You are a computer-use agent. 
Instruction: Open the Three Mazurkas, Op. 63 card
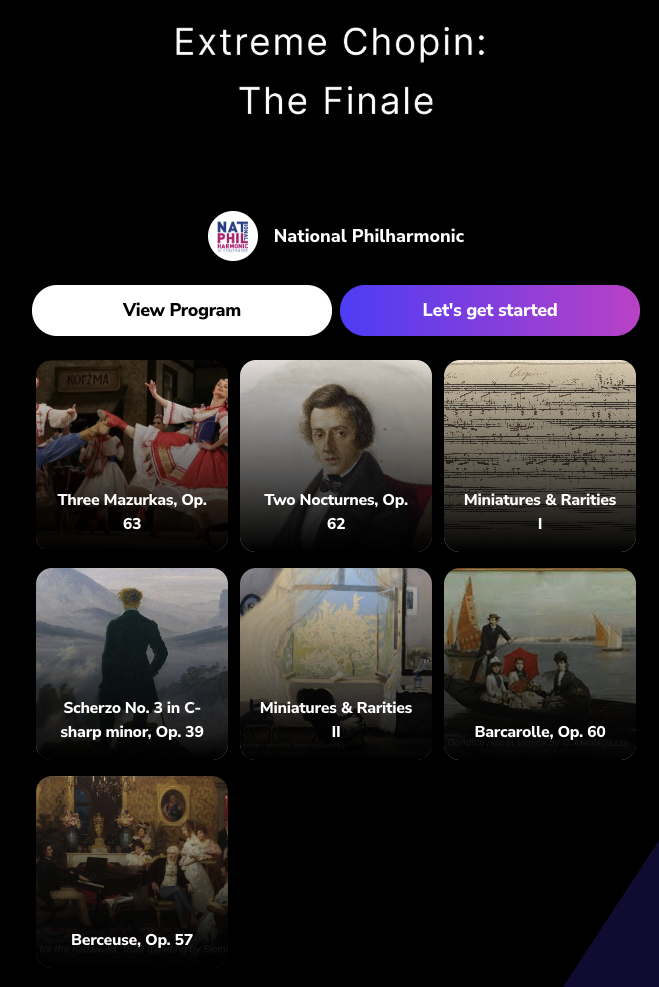pyautogui.click(x=132, y=456)
